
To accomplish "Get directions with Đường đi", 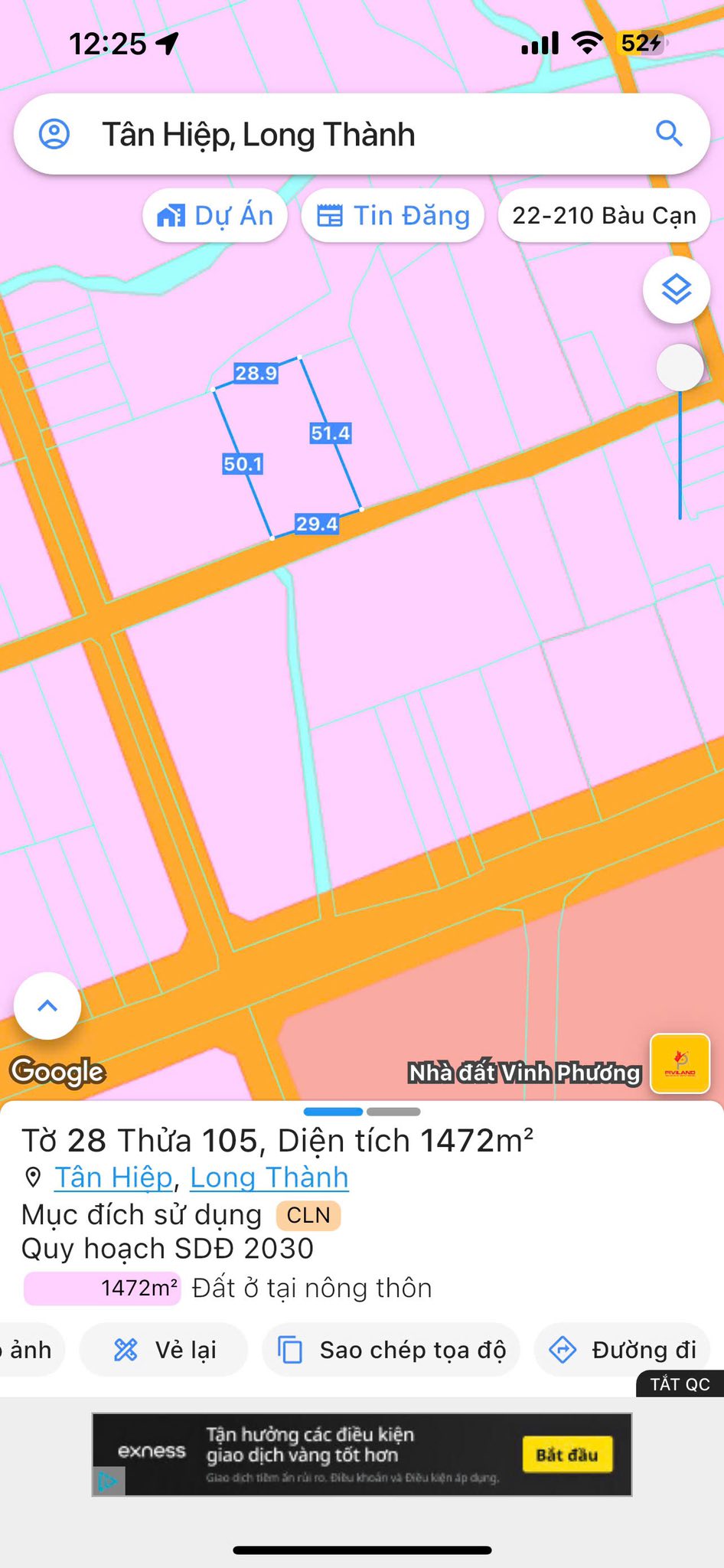I will 622,1350.
